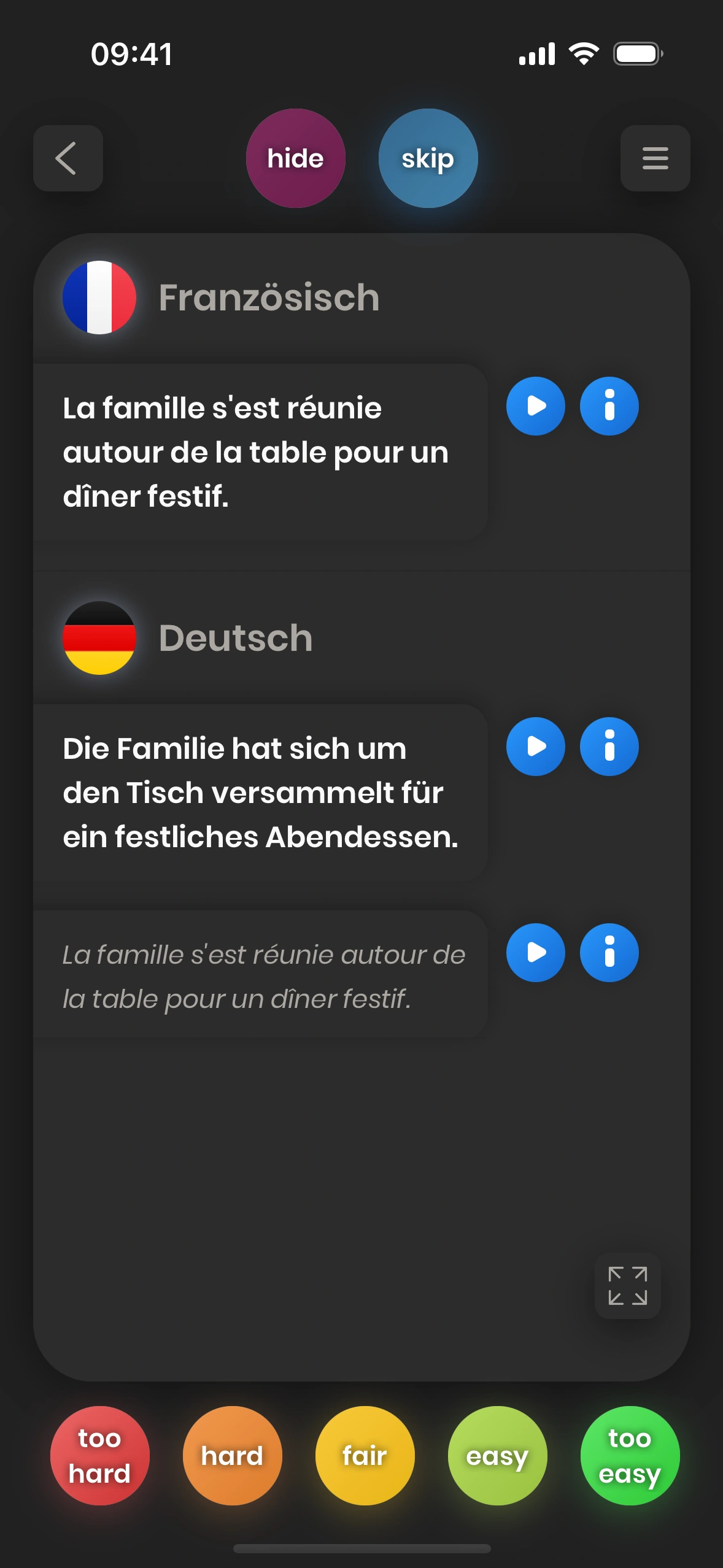The width and height of the screenshot is (723, 1568).
Task: Tap the hide button
Action: (295, 158)
